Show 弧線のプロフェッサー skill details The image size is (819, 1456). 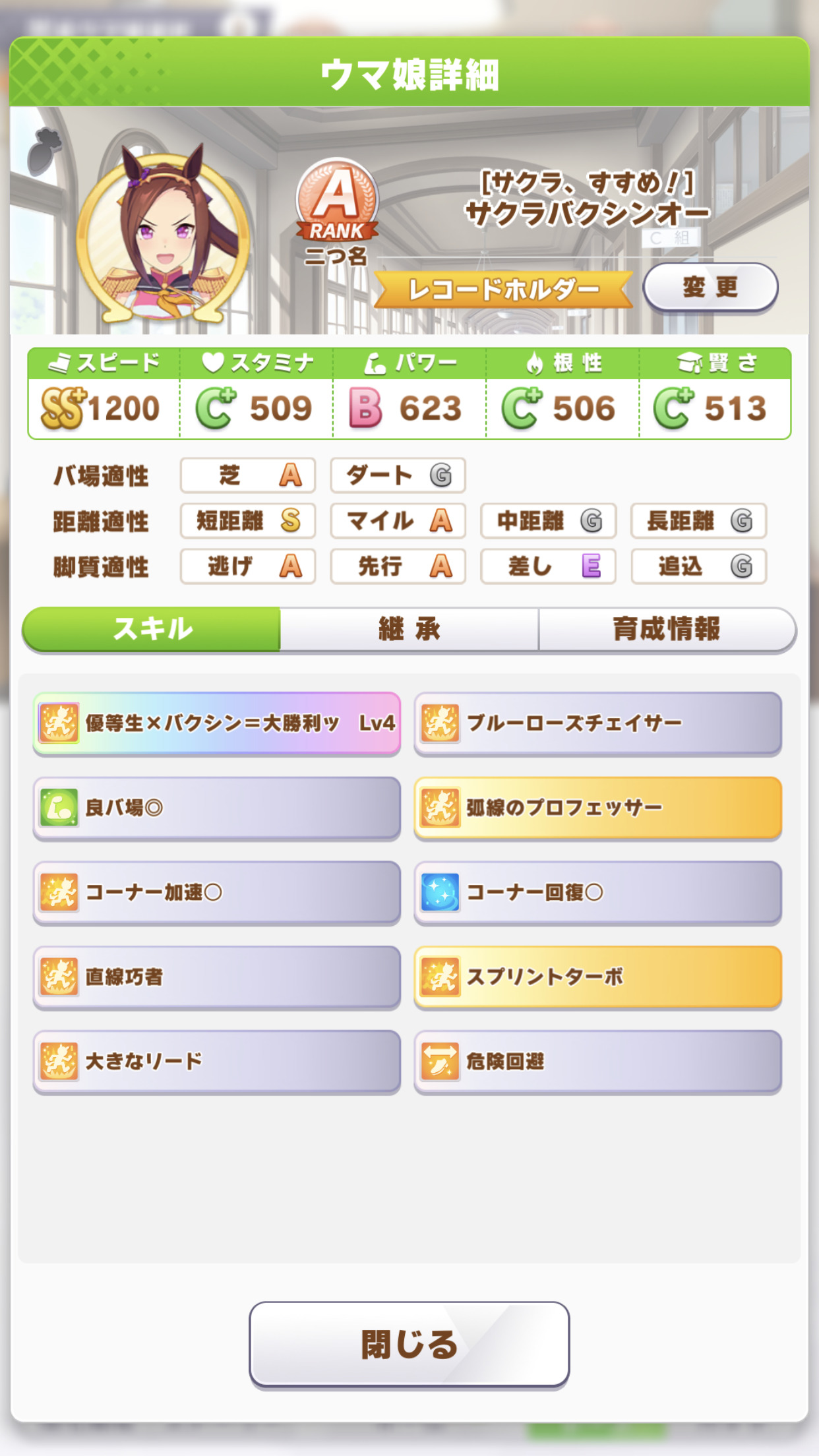(x=597, y=808)
